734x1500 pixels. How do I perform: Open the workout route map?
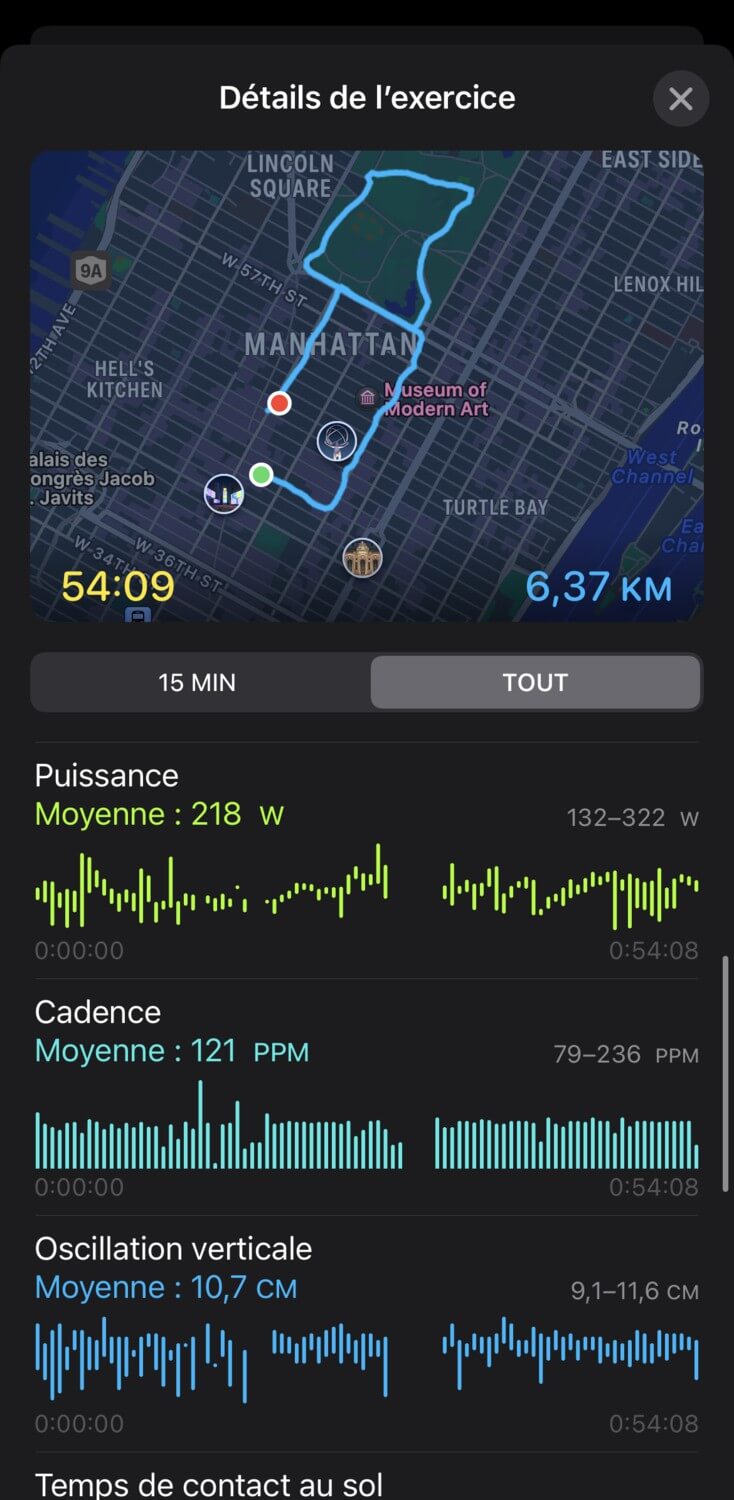[367, 385]
